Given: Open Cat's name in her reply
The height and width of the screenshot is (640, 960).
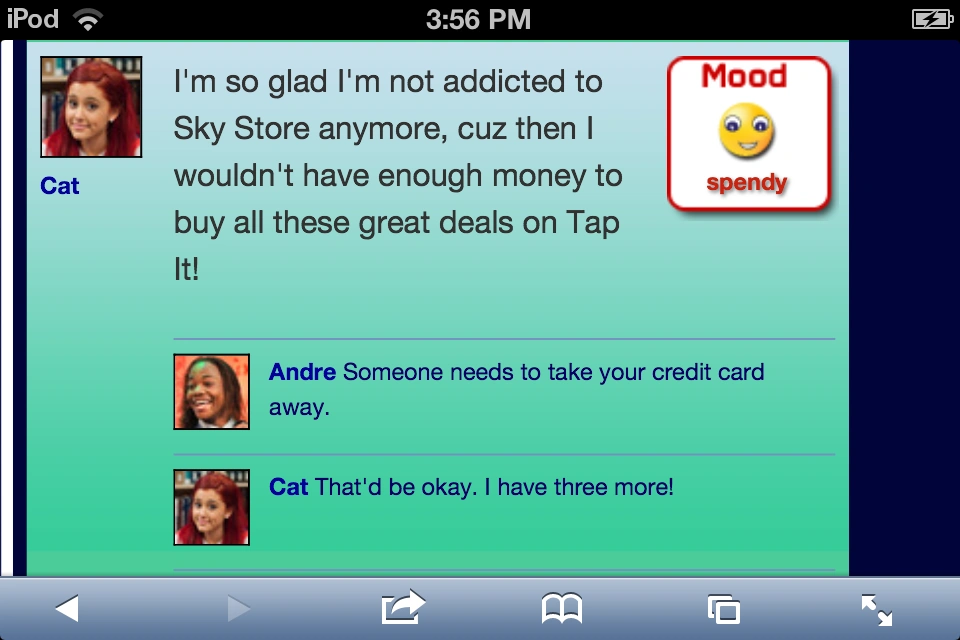Looking at the screenshot, I should tap(288, 487).
